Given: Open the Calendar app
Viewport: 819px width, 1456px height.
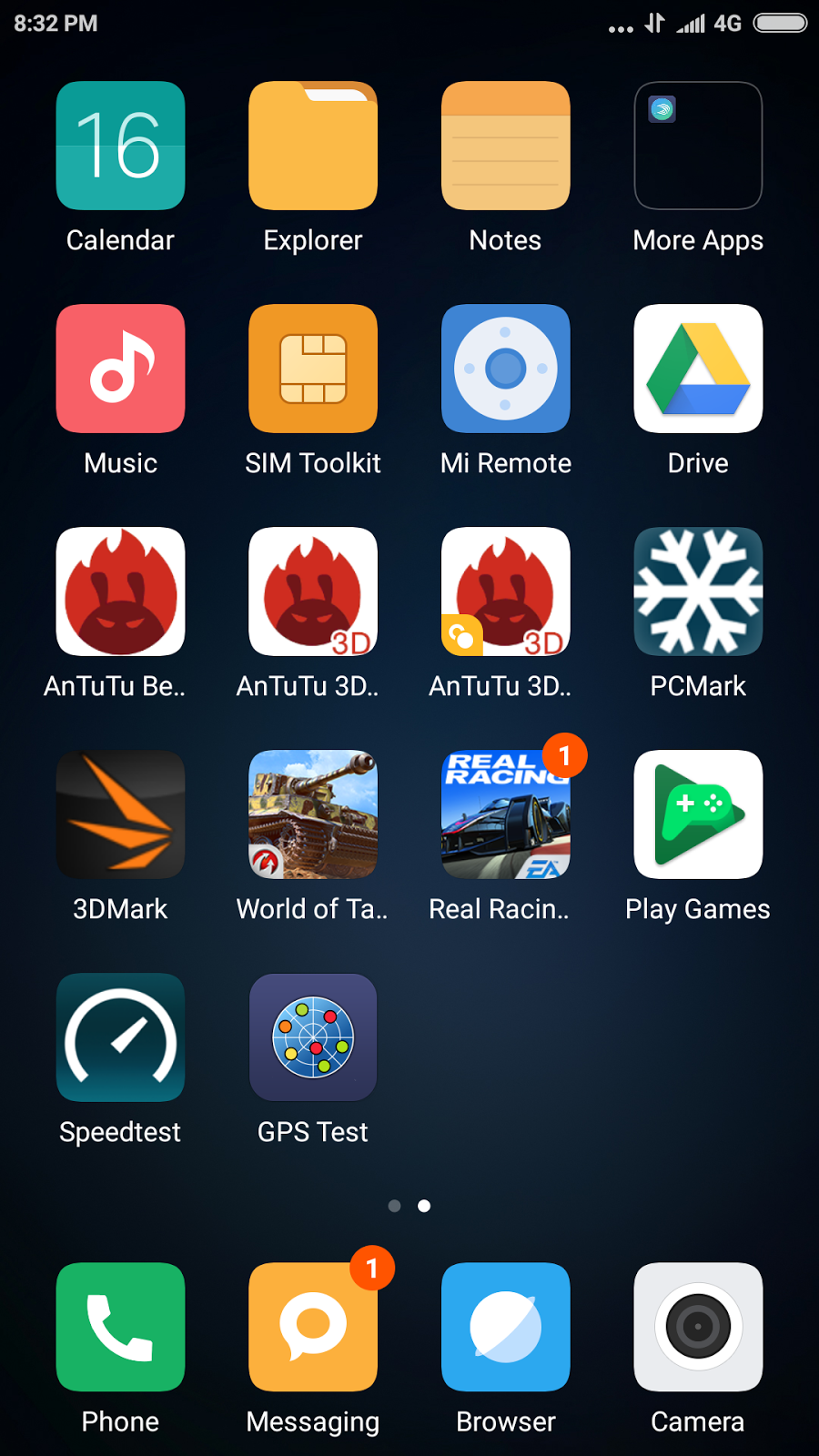Looking at the screenshot, I should 120,146.
